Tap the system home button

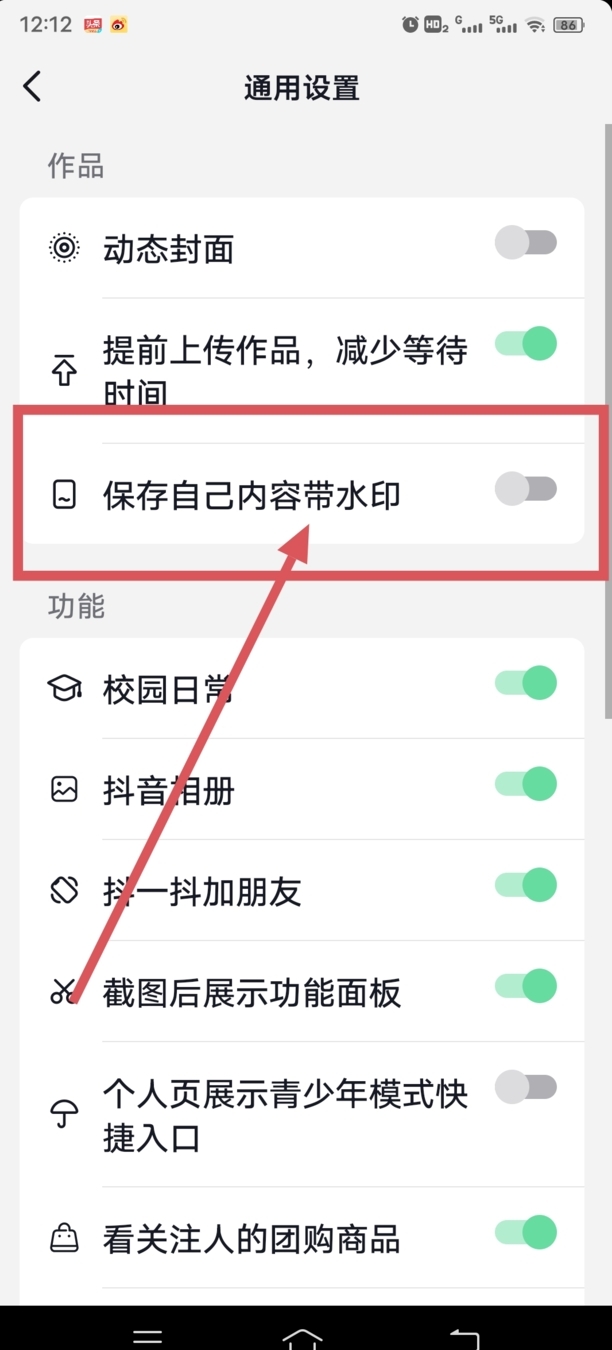click(303, 1337)
